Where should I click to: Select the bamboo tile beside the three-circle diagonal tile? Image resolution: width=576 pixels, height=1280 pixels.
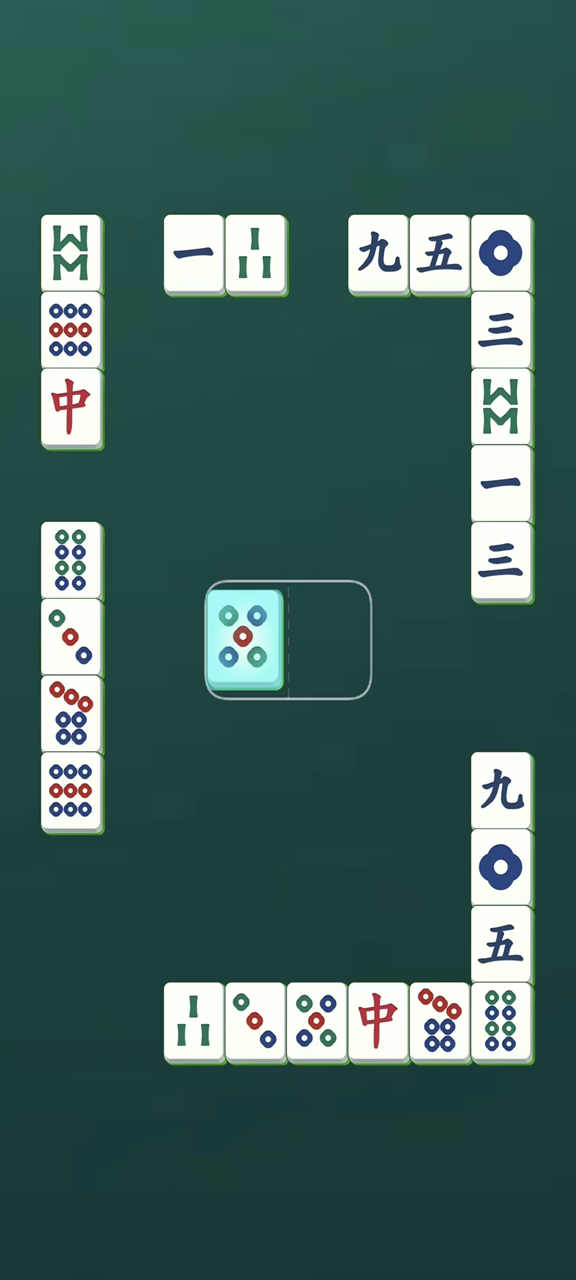[194, 1022]
